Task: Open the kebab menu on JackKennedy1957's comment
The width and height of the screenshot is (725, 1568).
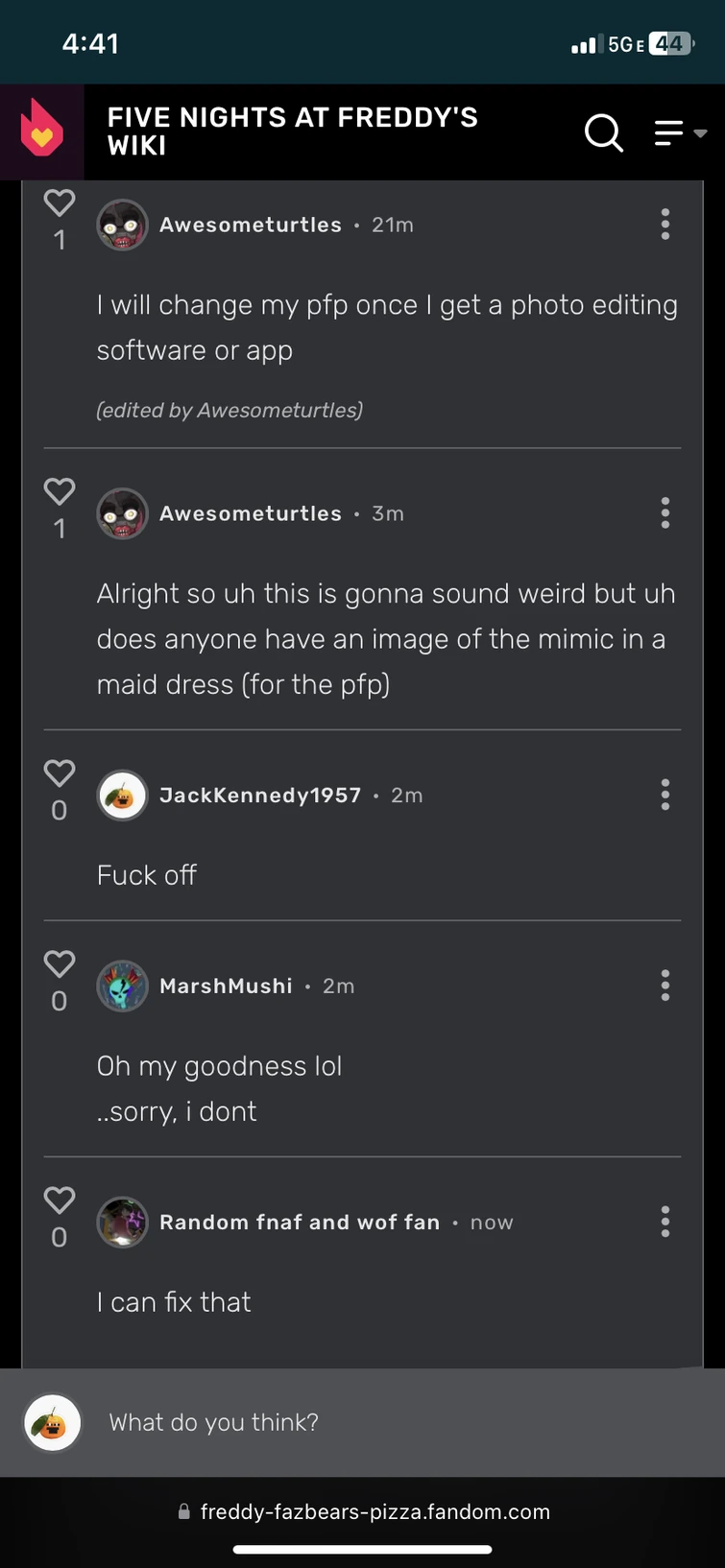Action: [x=665, y=795]
